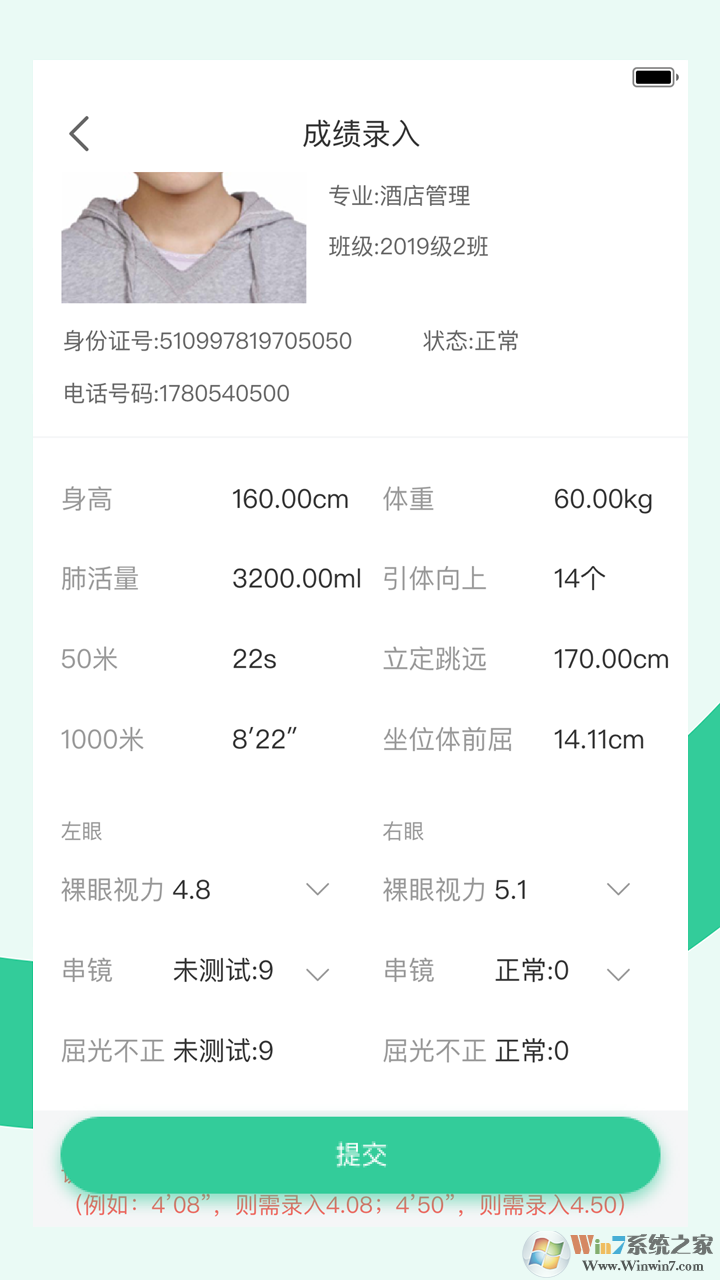Change the 立定跳远 distance field
Viewport: 720px width, 1280px height.
pyautogui.click(x=611, y=659)
